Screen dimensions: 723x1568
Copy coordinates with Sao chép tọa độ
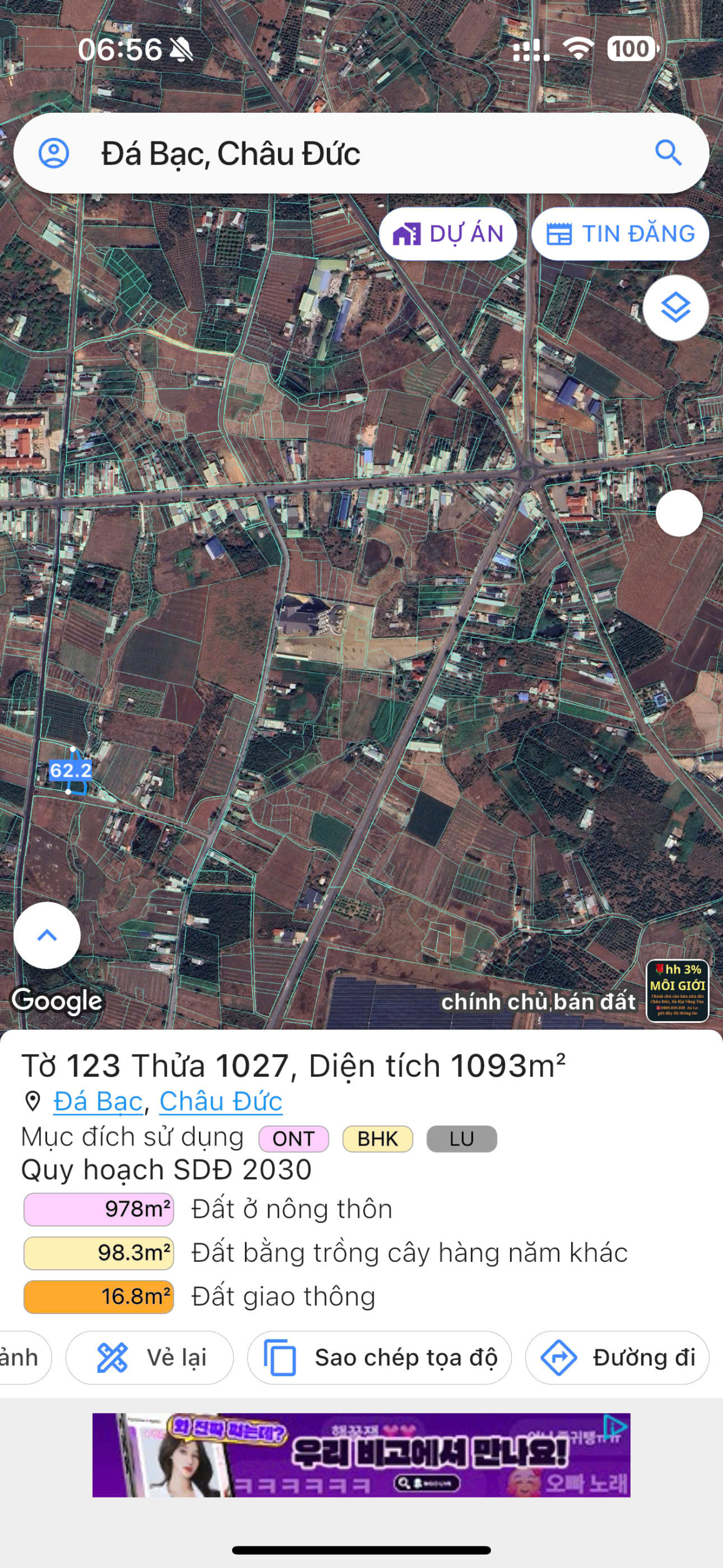pos(380,1358)
